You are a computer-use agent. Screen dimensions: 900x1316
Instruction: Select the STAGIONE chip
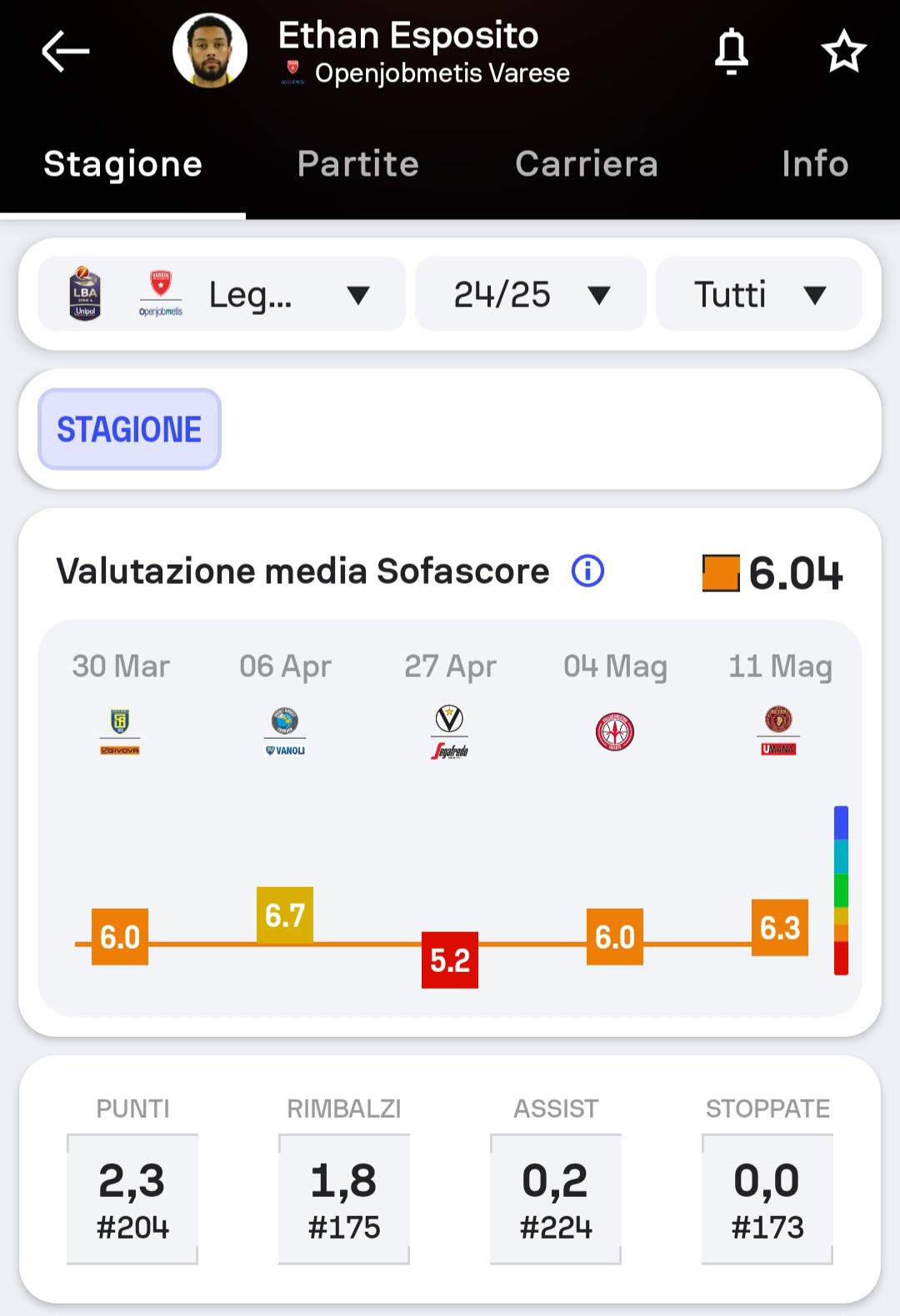[x=129, y=430]
